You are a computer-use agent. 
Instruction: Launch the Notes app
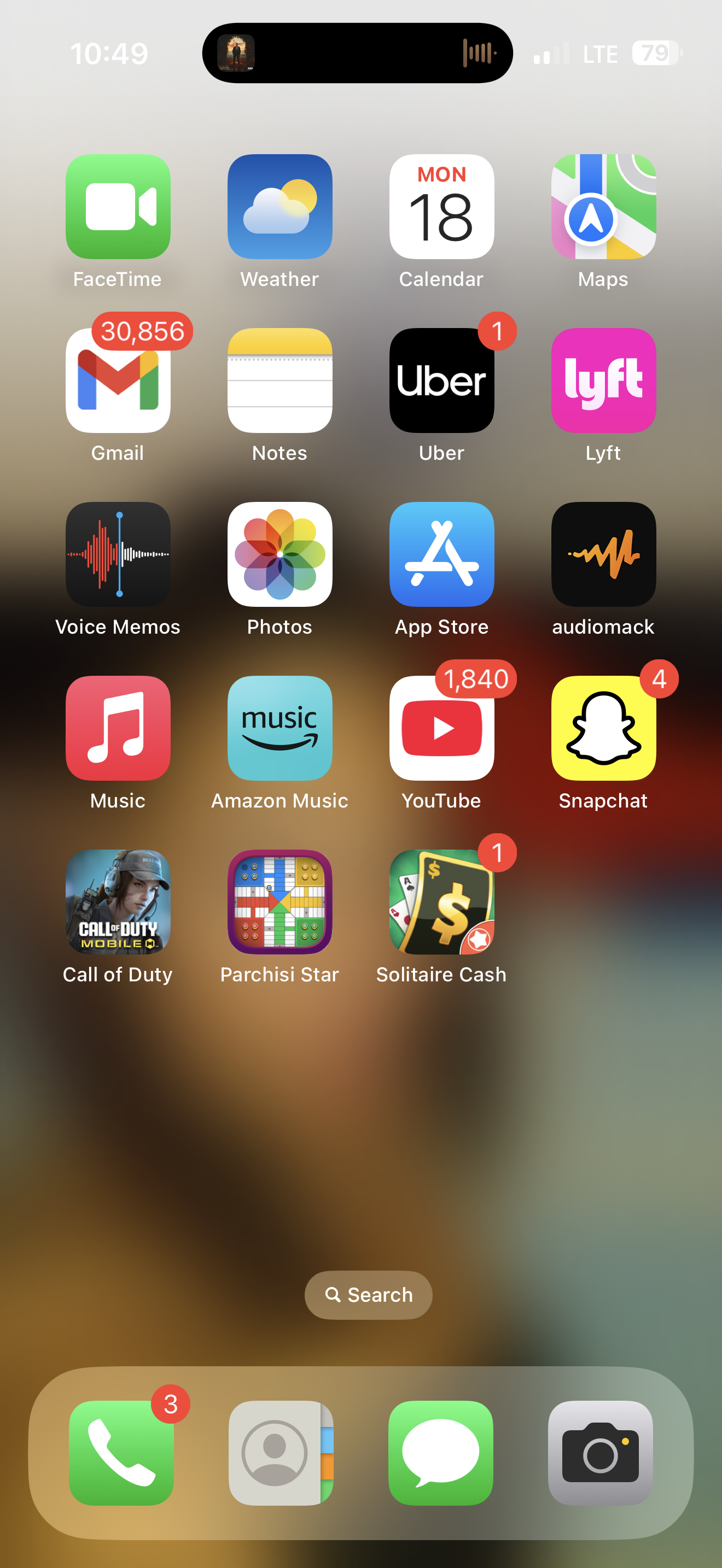(280, 381)
